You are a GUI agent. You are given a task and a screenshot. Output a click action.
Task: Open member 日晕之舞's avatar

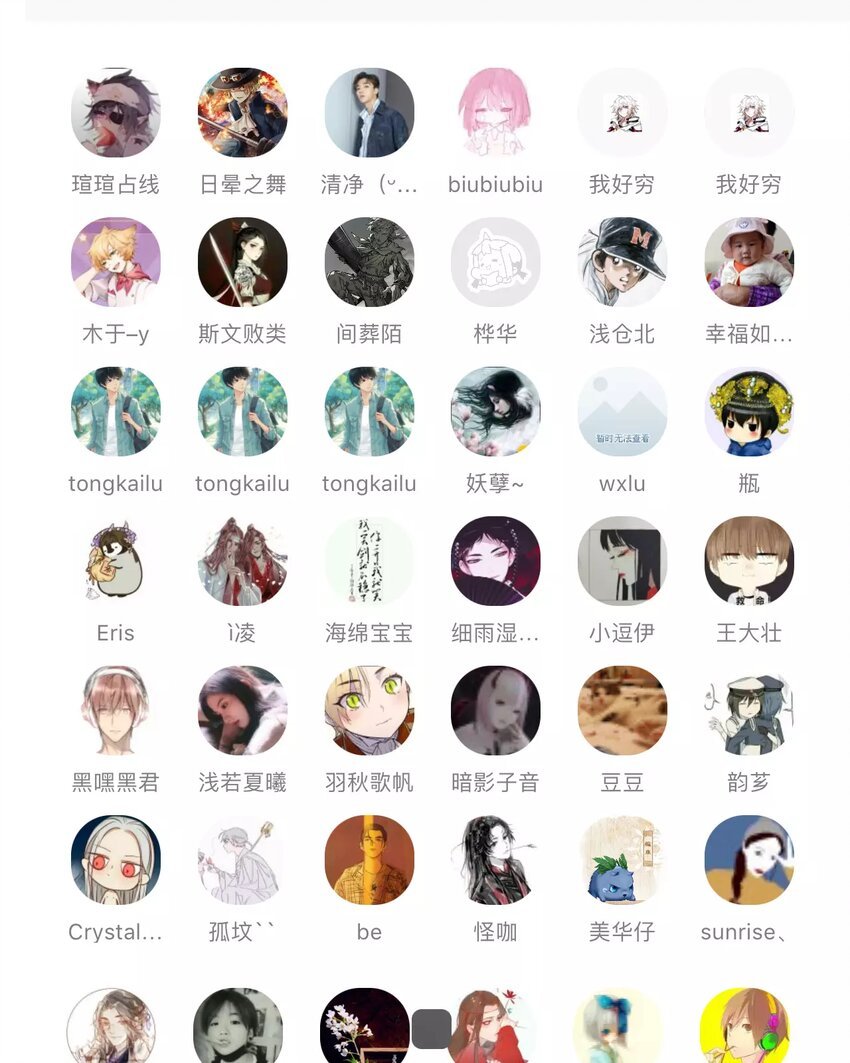tap(243, 113)
